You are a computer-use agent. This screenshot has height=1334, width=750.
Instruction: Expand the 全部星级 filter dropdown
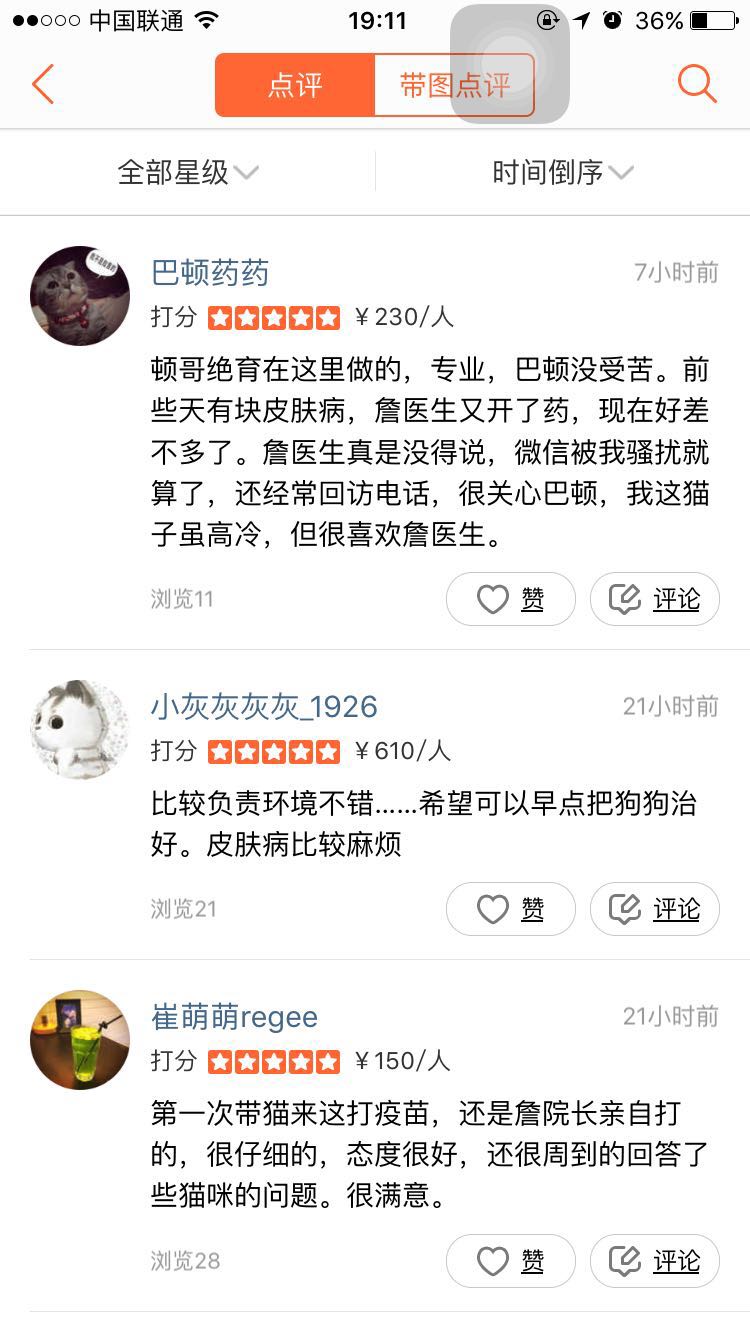tap(188, 173)
